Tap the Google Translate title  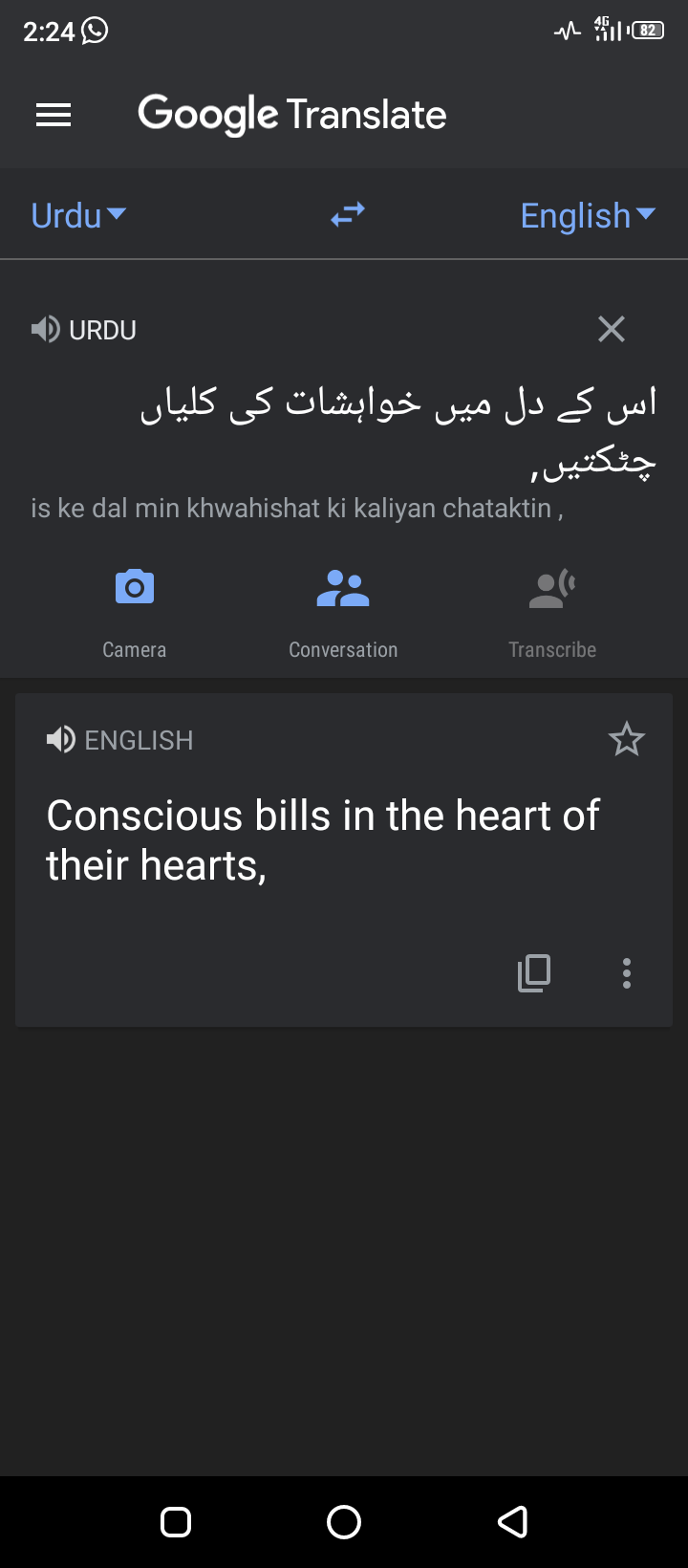coord(291,114)
